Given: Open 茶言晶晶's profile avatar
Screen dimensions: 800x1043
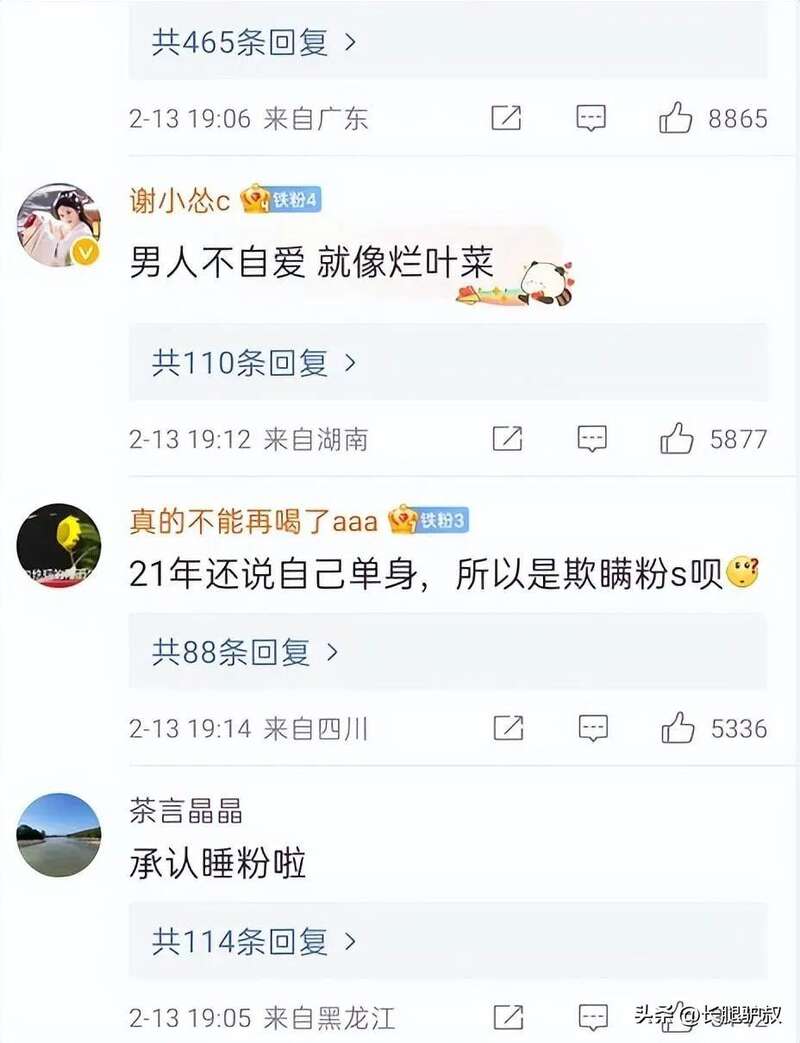Looking at the screenshot, I should (x=59, y=835).
